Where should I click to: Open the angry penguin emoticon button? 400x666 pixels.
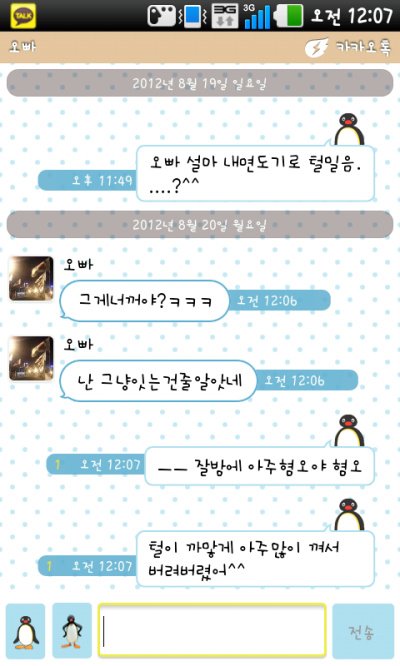[72, 631]
